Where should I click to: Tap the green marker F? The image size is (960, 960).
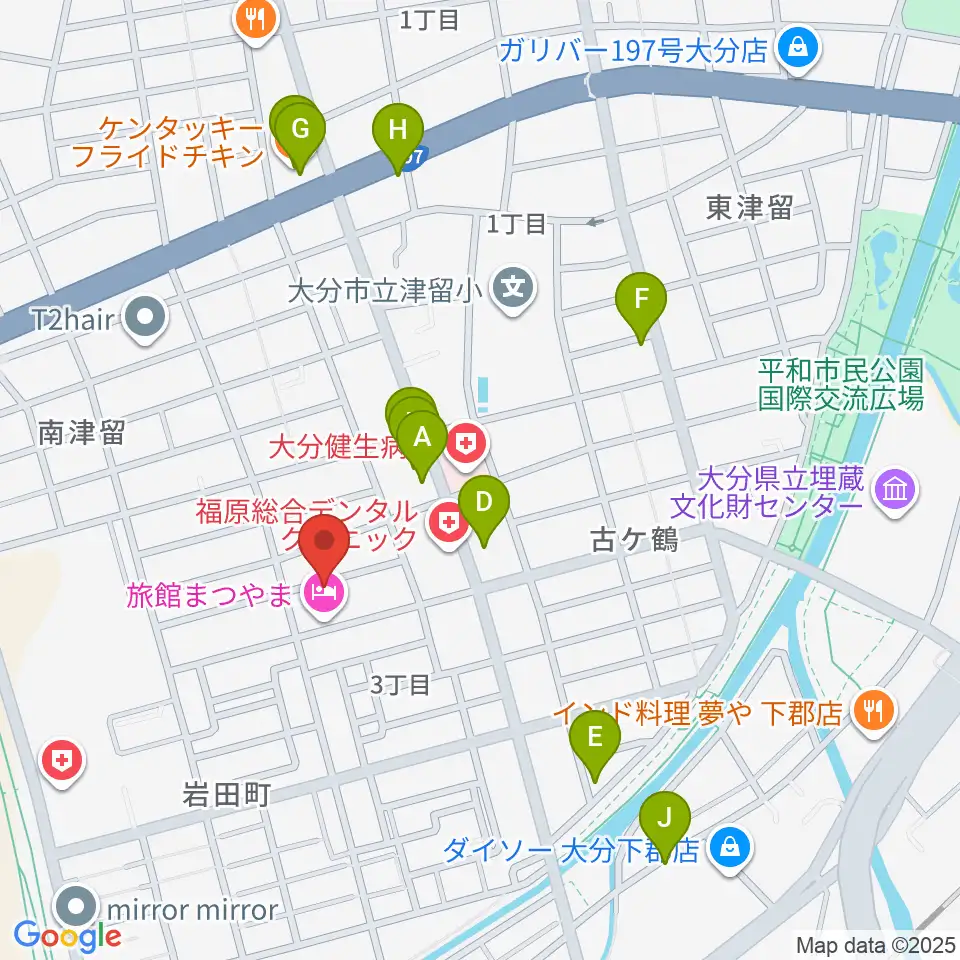coord(640,307)
